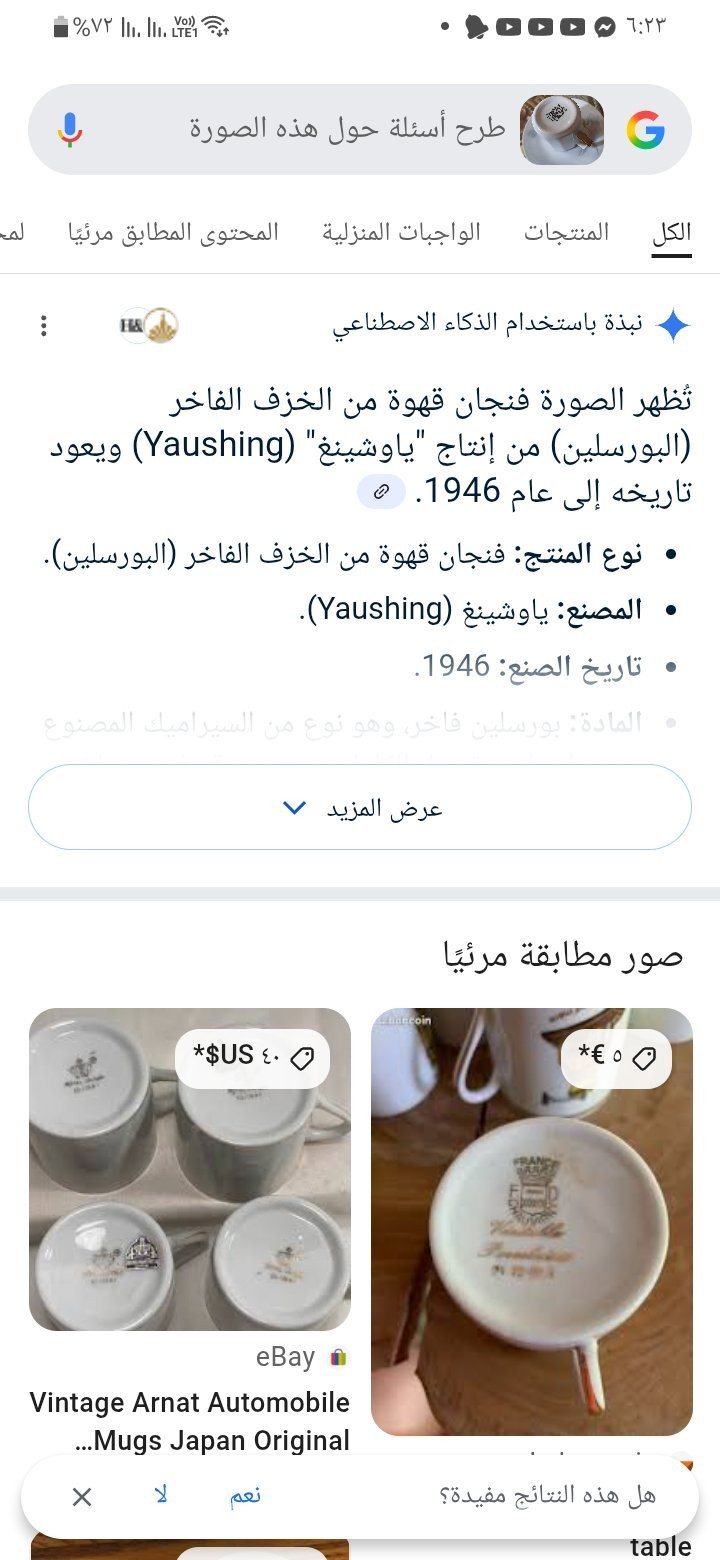Screen dimensions: 720x1560
Task: Open the Google logo button
Action: (x=646, y=130)
